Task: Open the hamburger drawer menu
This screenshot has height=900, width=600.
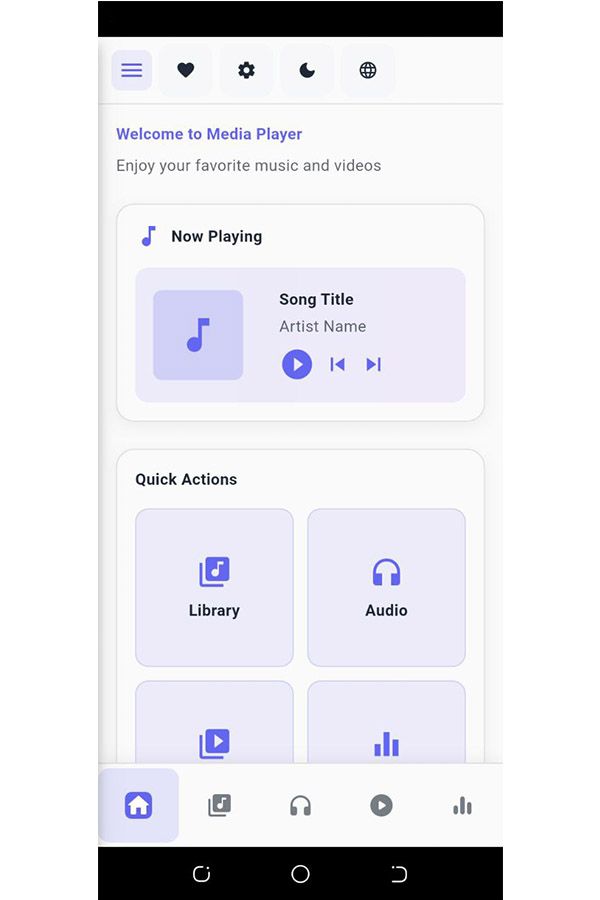Action: point(132,71)
